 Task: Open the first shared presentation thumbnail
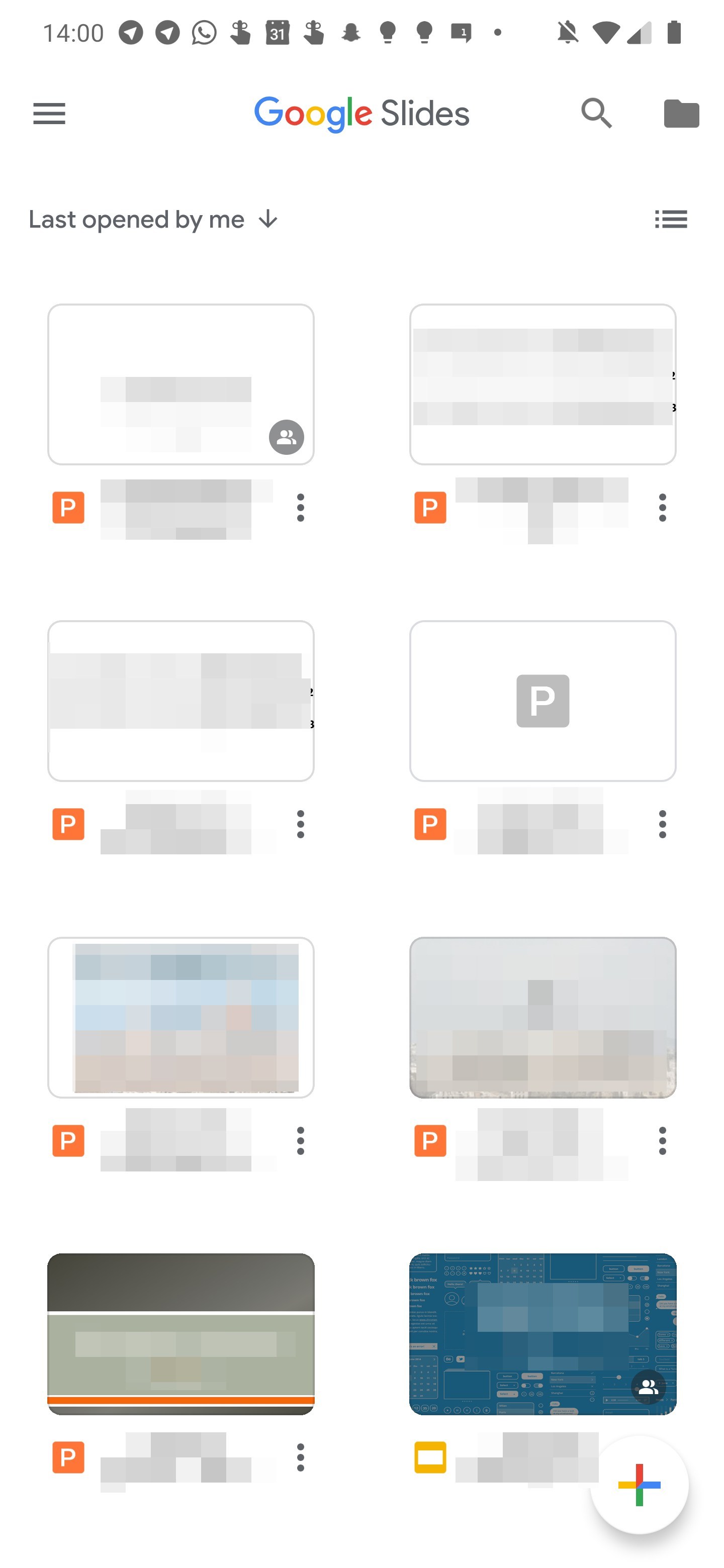point(181,384)
